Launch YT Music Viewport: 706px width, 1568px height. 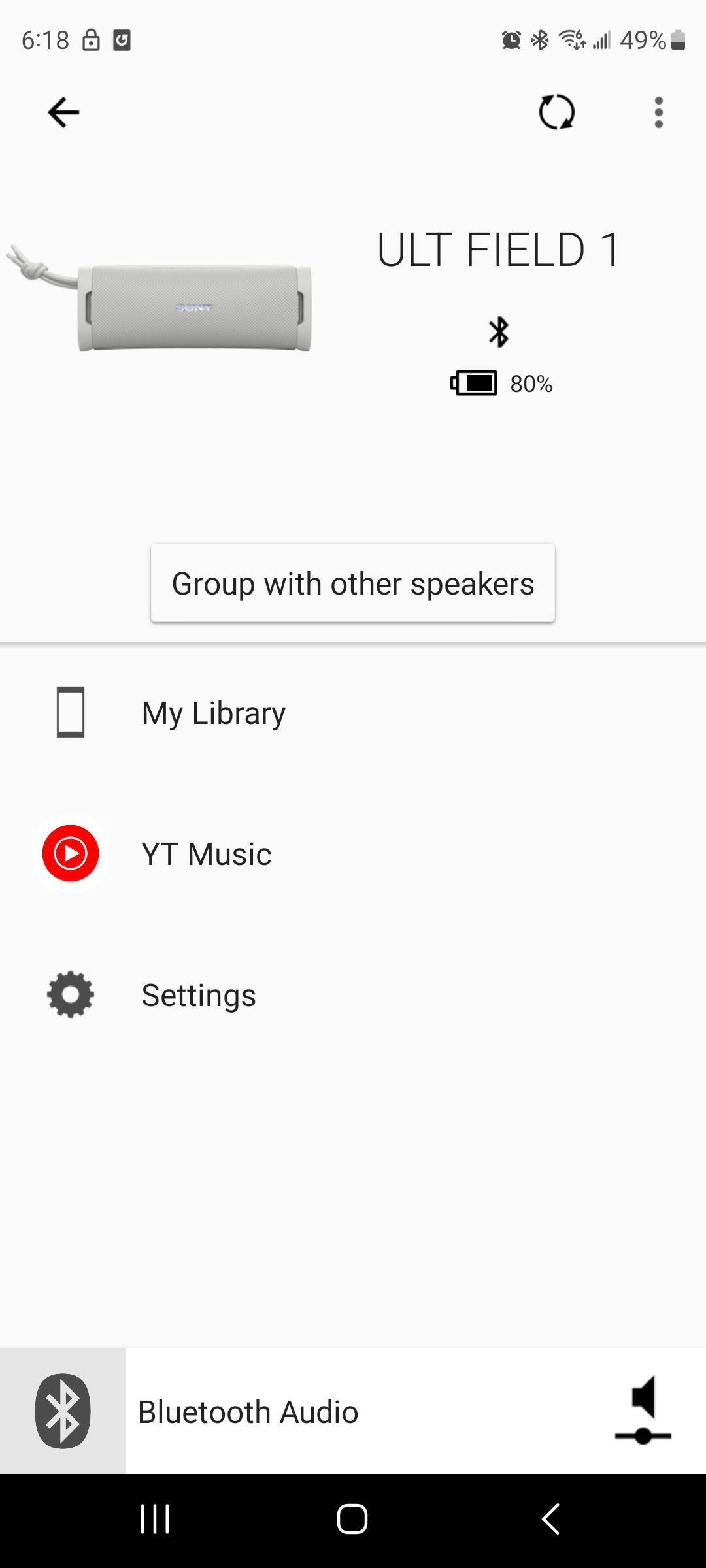click(x=206, y=854)
